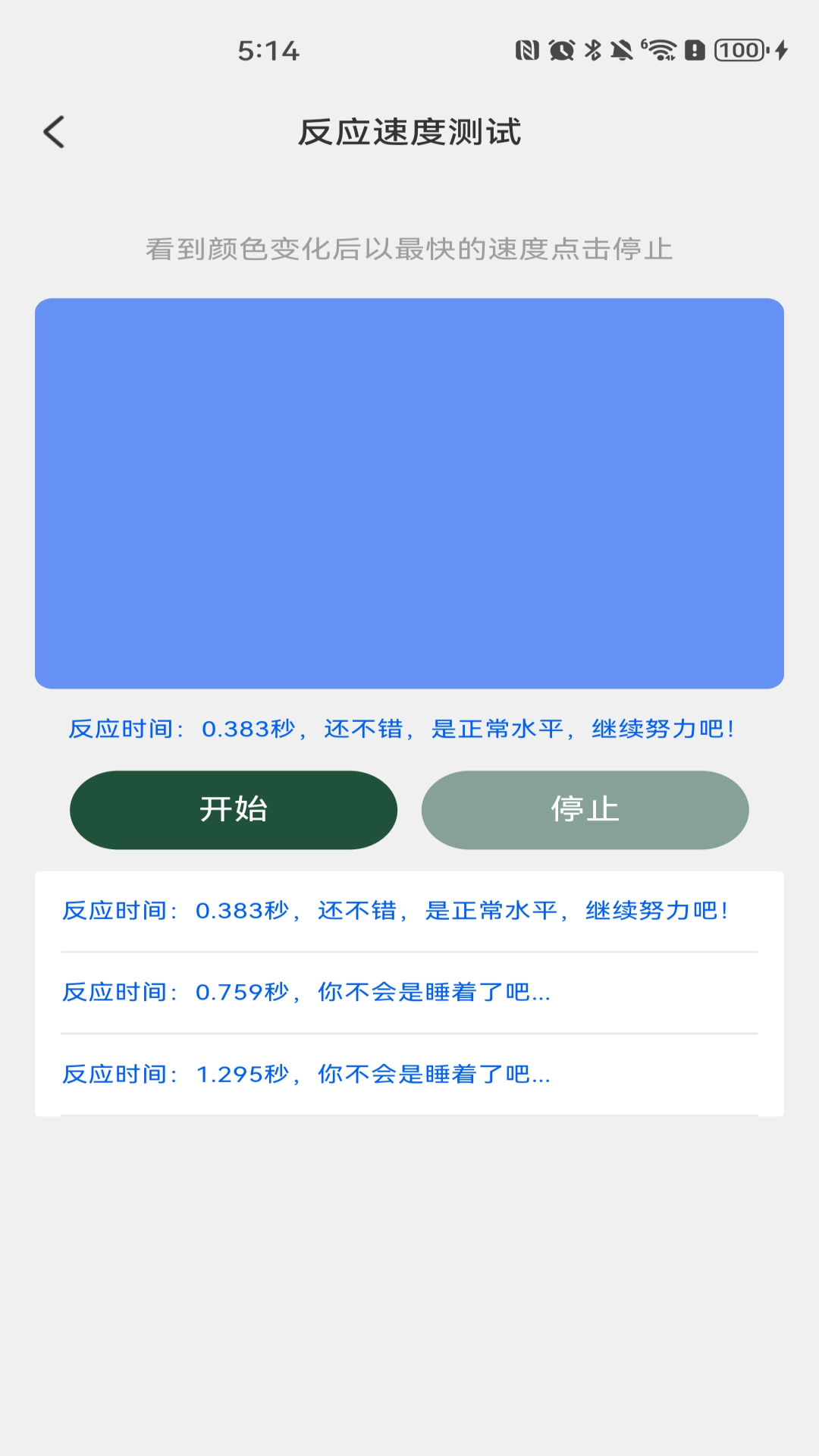Click the Wi-Fi 6 signal icon
This screenshot has width=819, height=1456.
(x=658, y=52)
